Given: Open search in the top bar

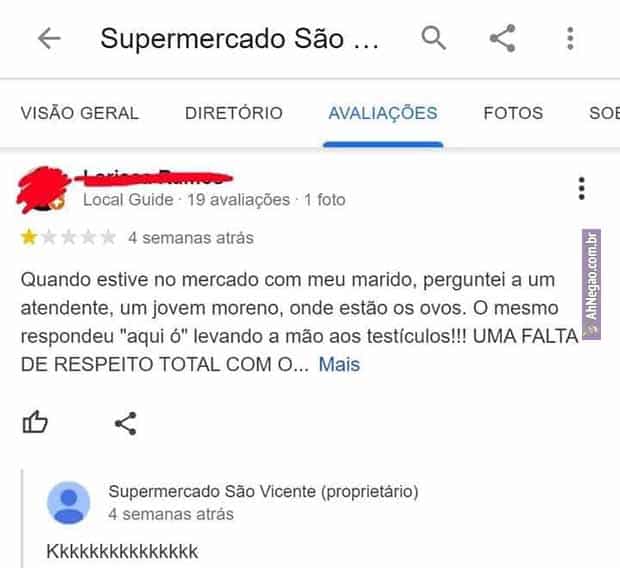Looking at the screenshot, I should (433, 39).
